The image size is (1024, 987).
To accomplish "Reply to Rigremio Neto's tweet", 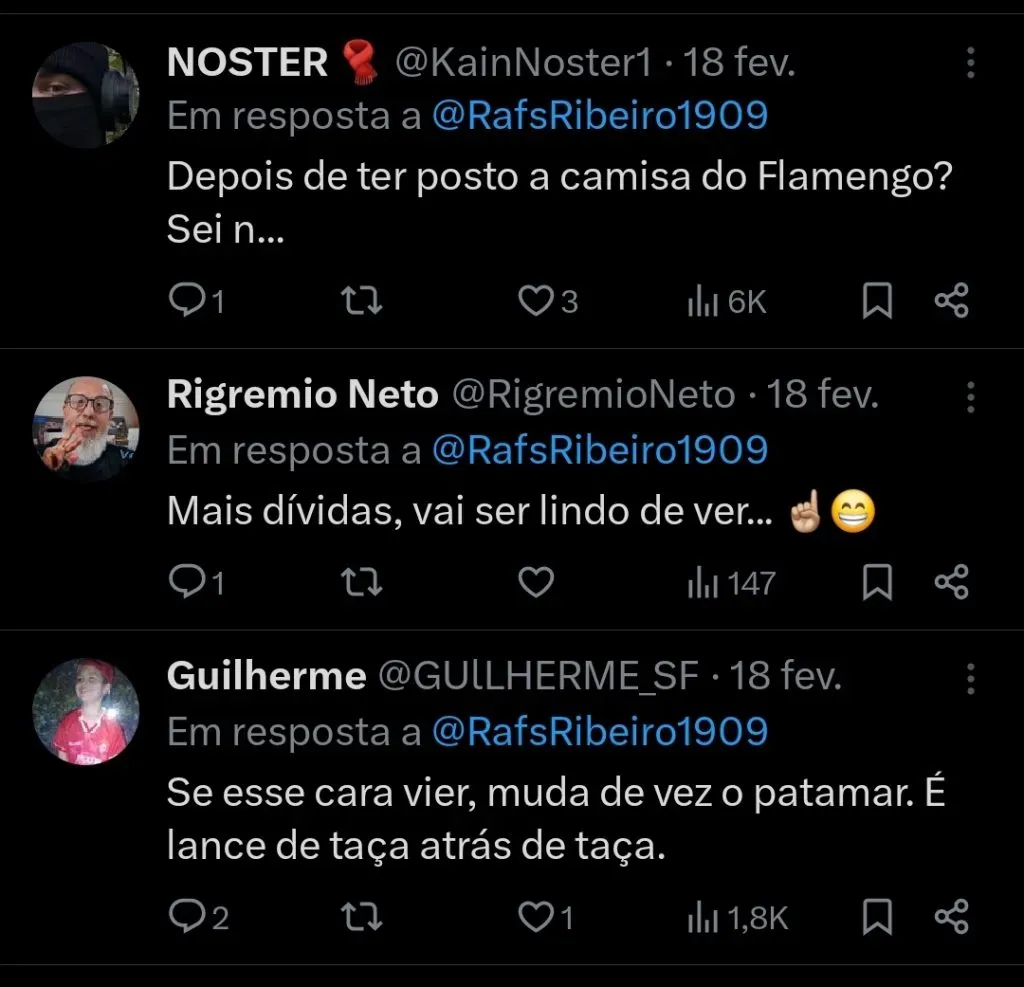I will (186, 582).
